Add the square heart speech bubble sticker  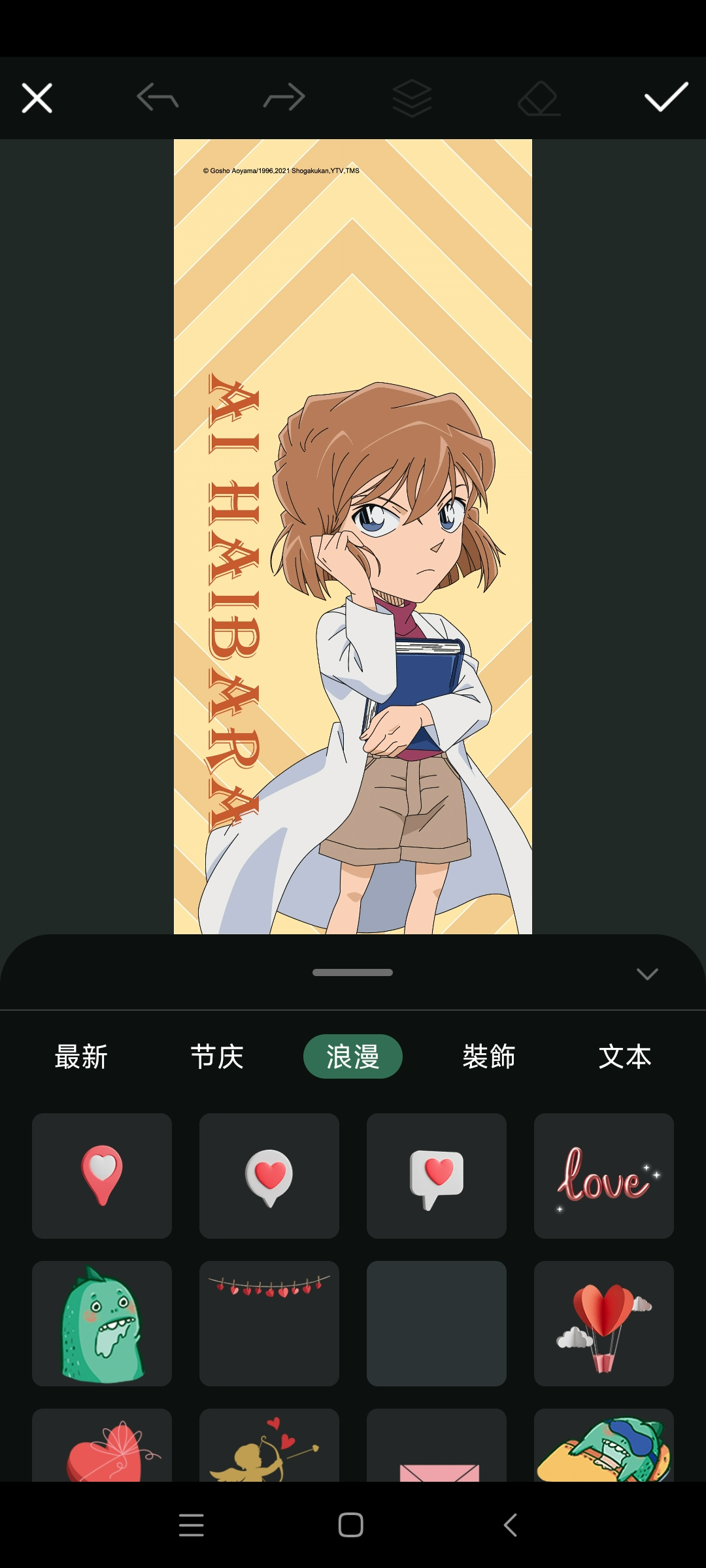[x=437, y=1175]
